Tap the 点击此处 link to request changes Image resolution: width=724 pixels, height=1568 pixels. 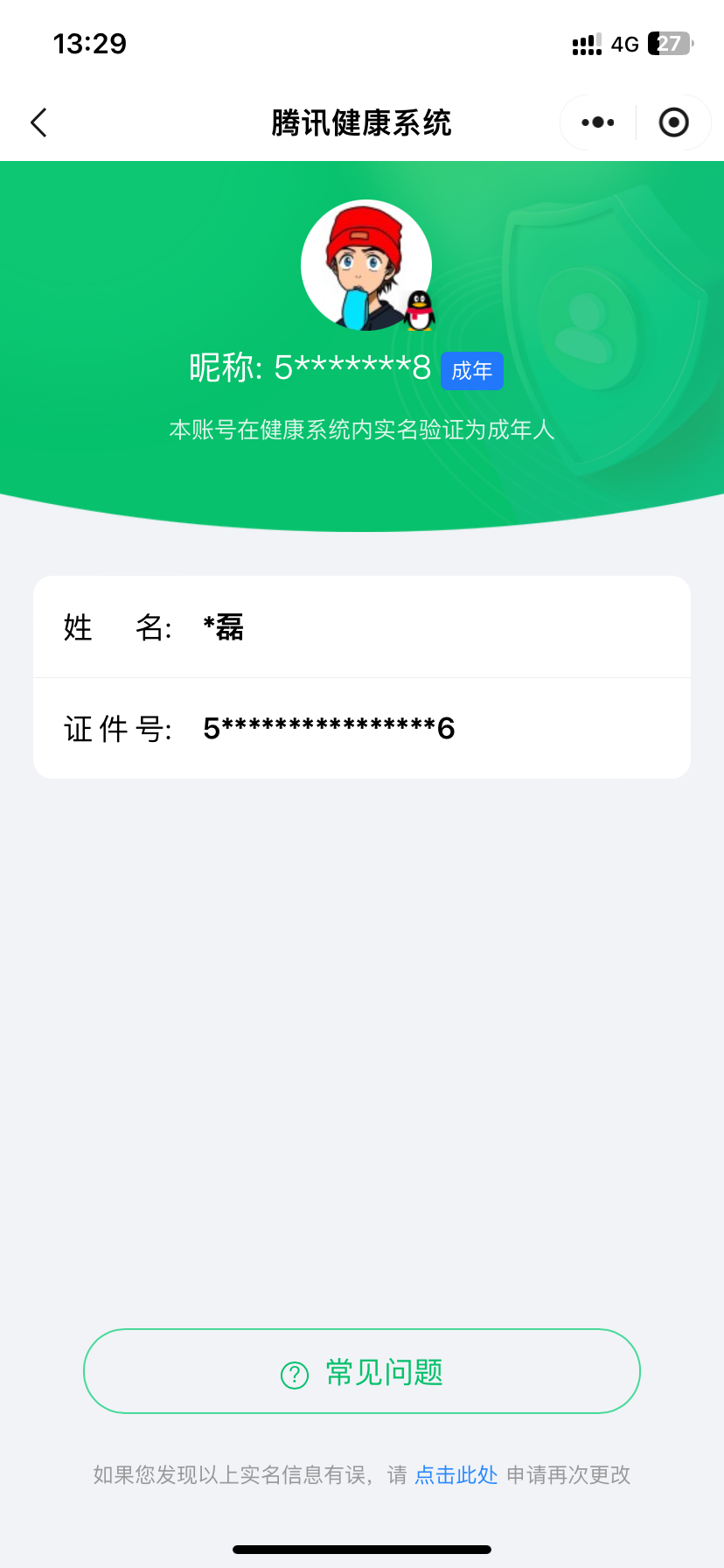coord(456,1474)
